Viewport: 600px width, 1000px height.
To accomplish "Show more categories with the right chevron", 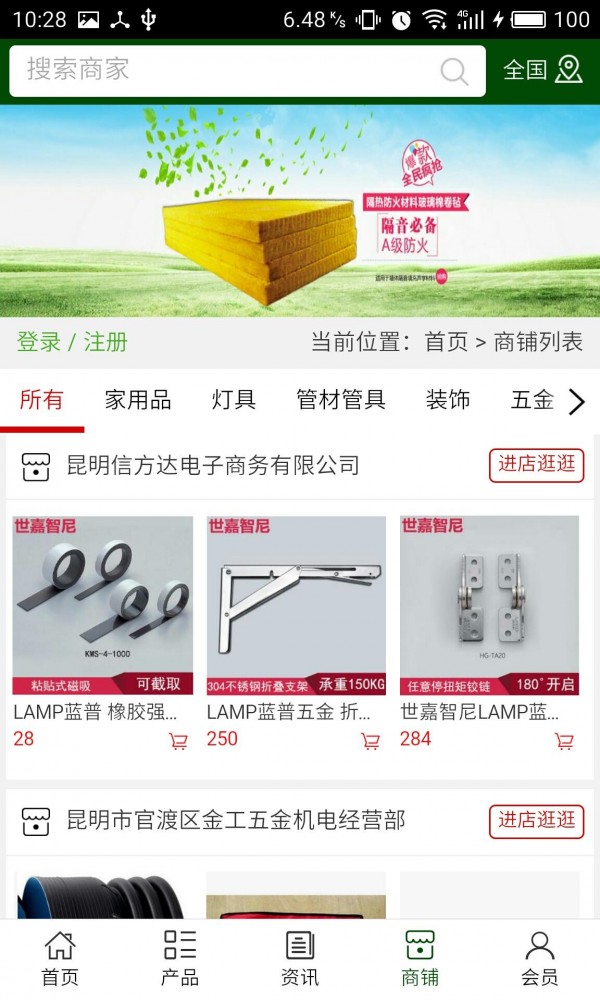I will (x=577, y=402).
